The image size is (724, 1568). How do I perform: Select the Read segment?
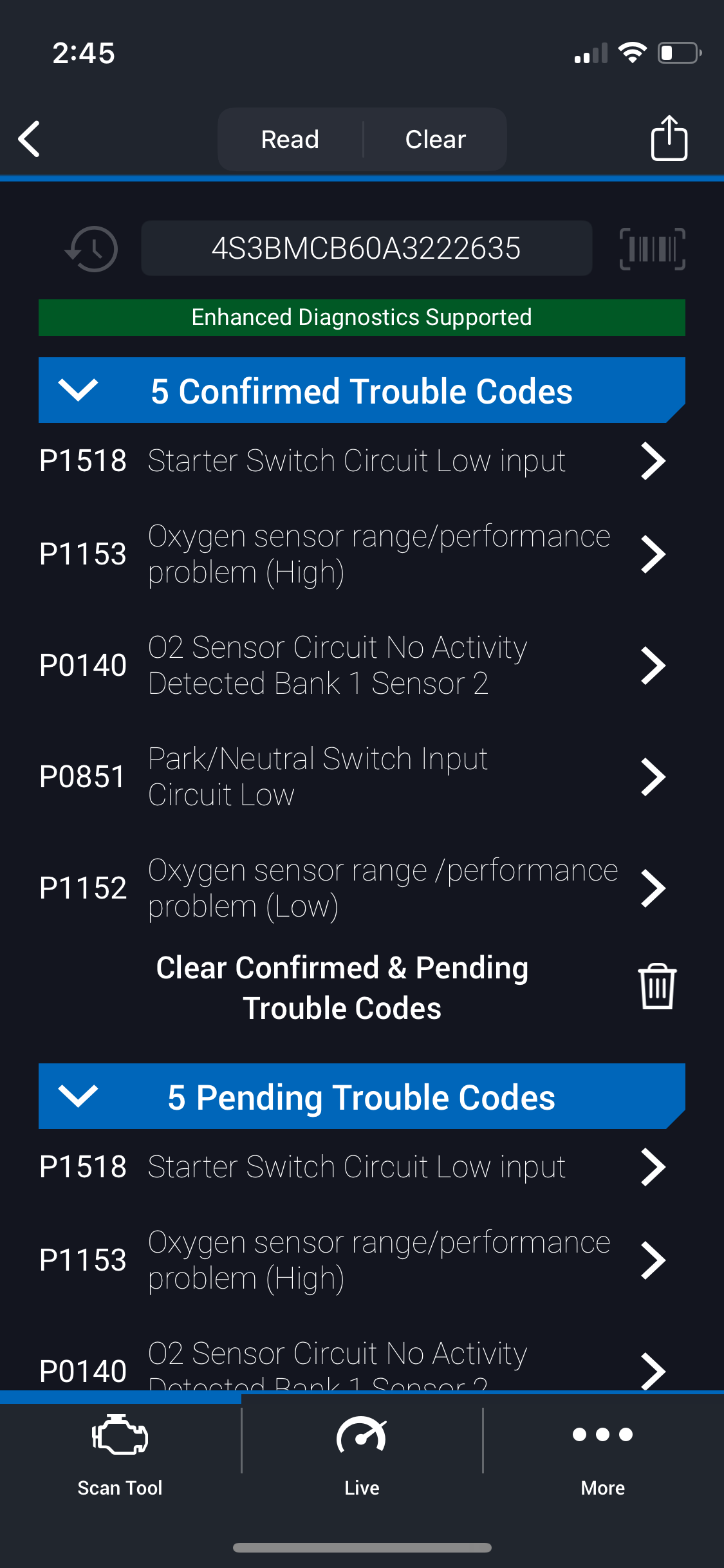tap(290, 140)
